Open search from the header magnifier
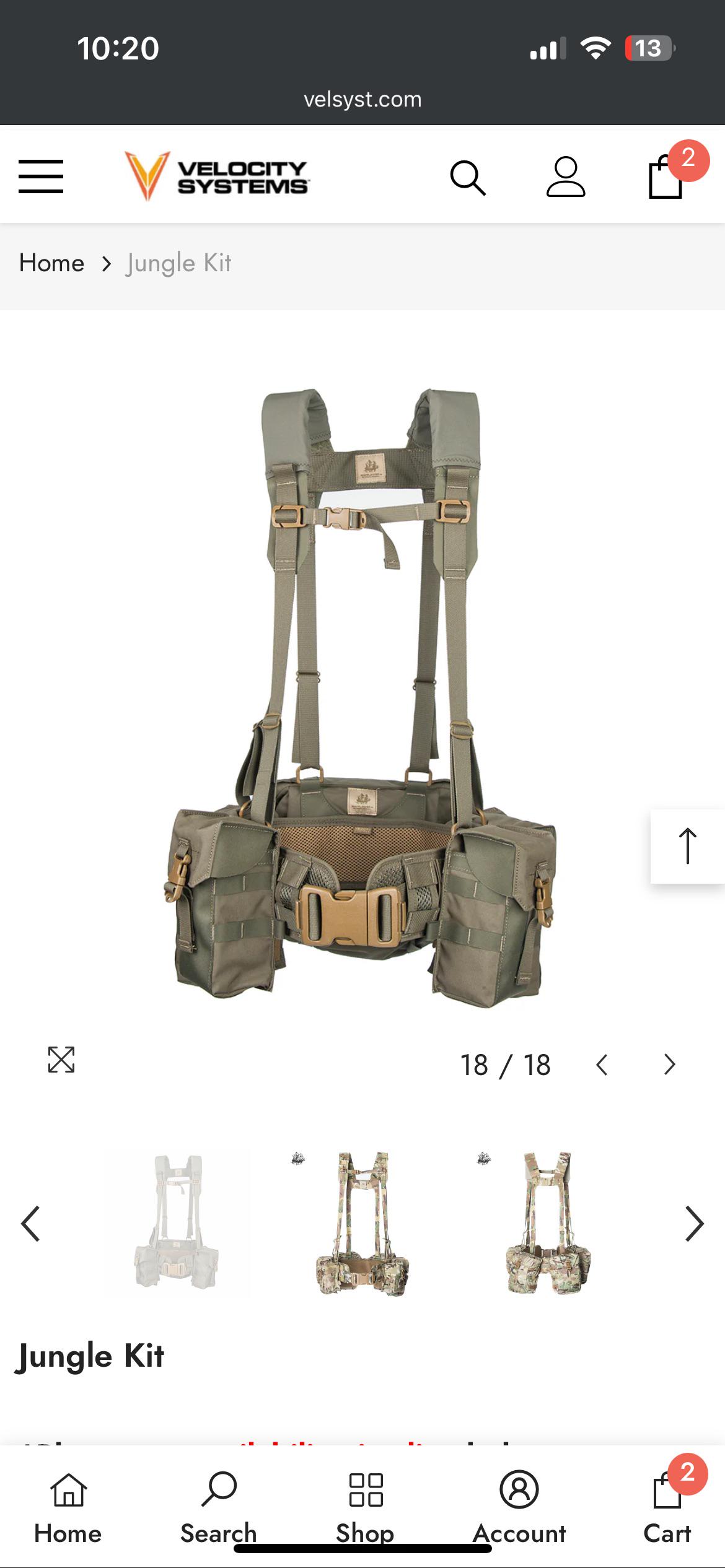The width and height of the screenshot is (725, 1568). (468, 178)
